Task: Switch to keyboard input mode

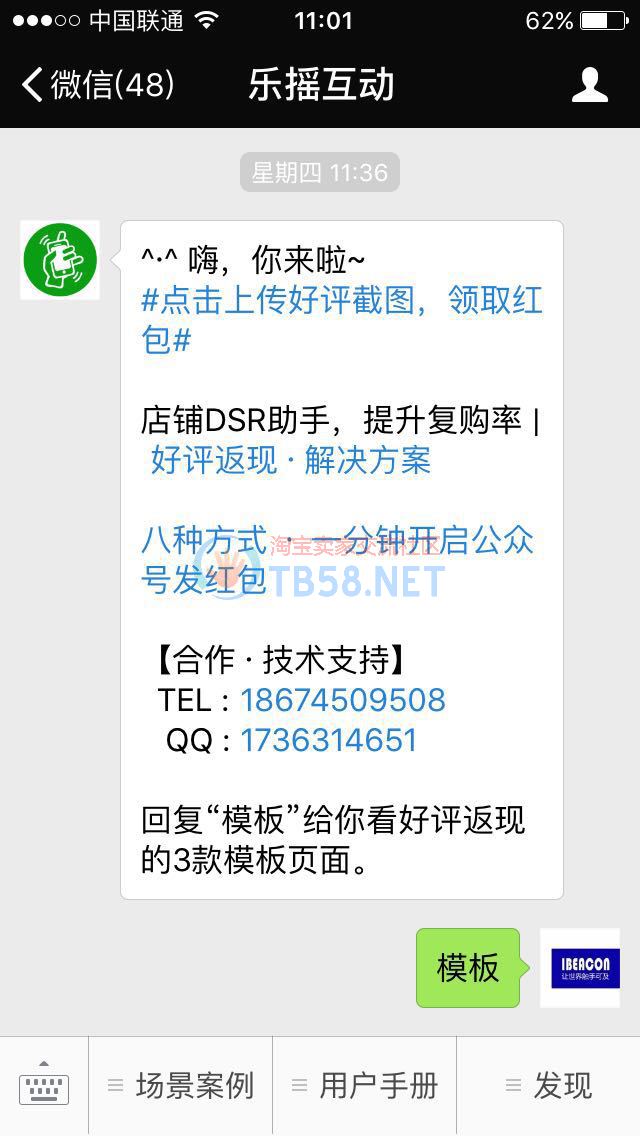Action: [44, 1085]
